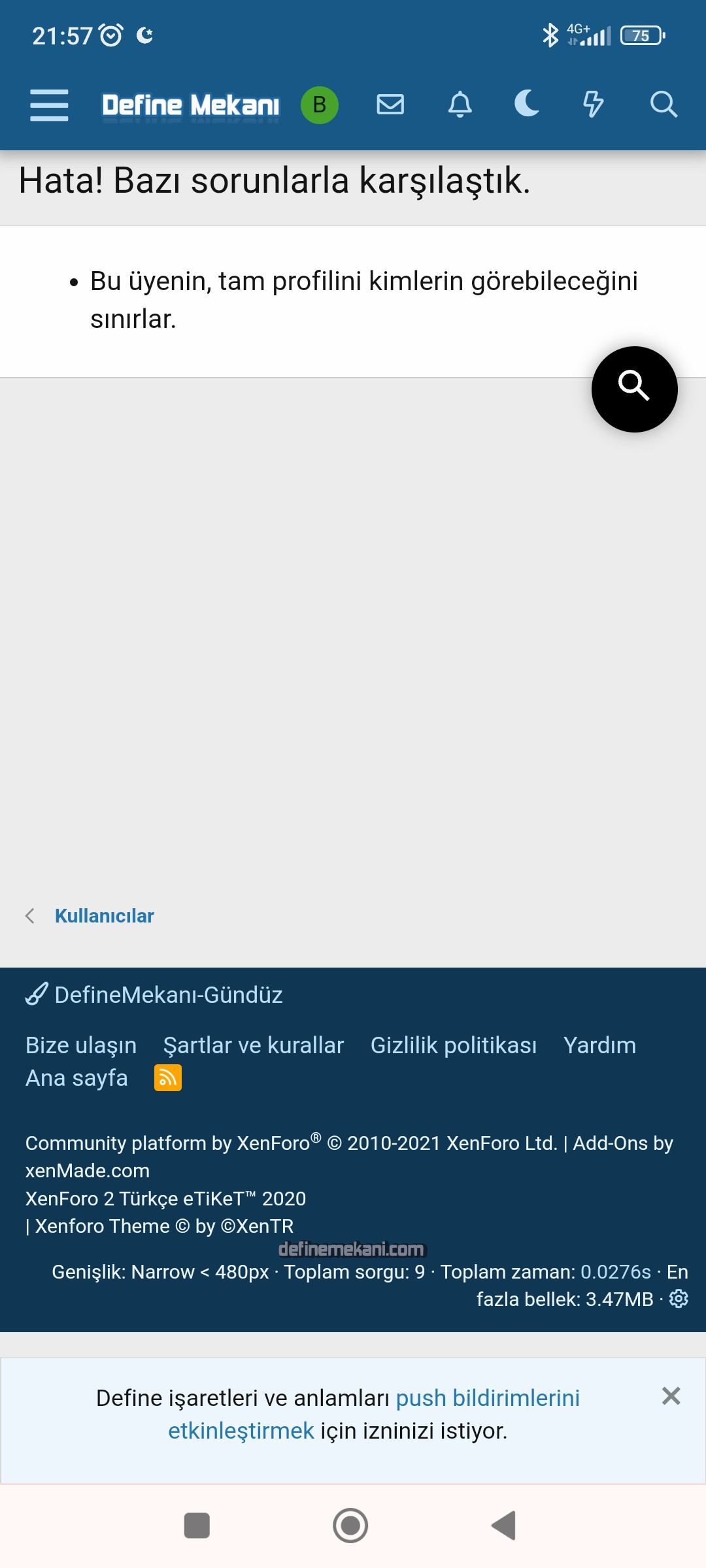Open the lightning bolt what's new icon

click(x=593, y=105)
